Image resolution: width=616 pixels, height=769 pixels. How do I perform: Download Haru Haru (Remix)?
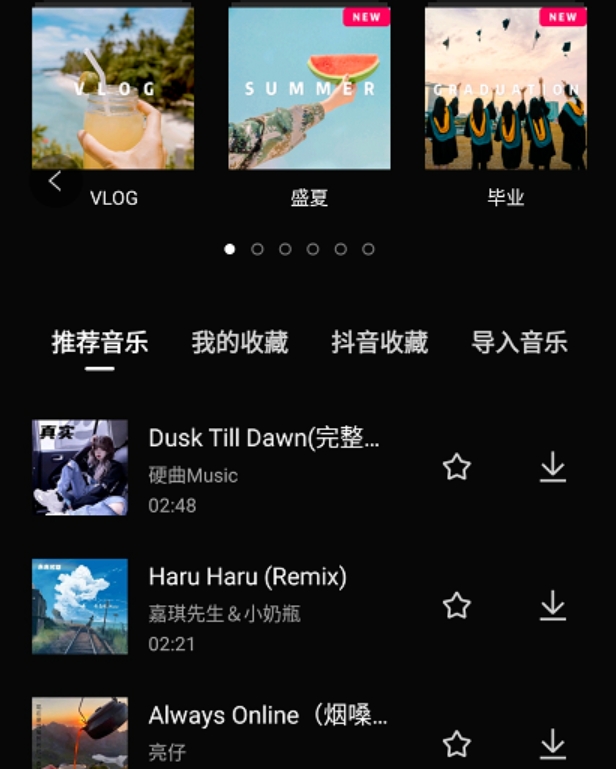(553, 605)
